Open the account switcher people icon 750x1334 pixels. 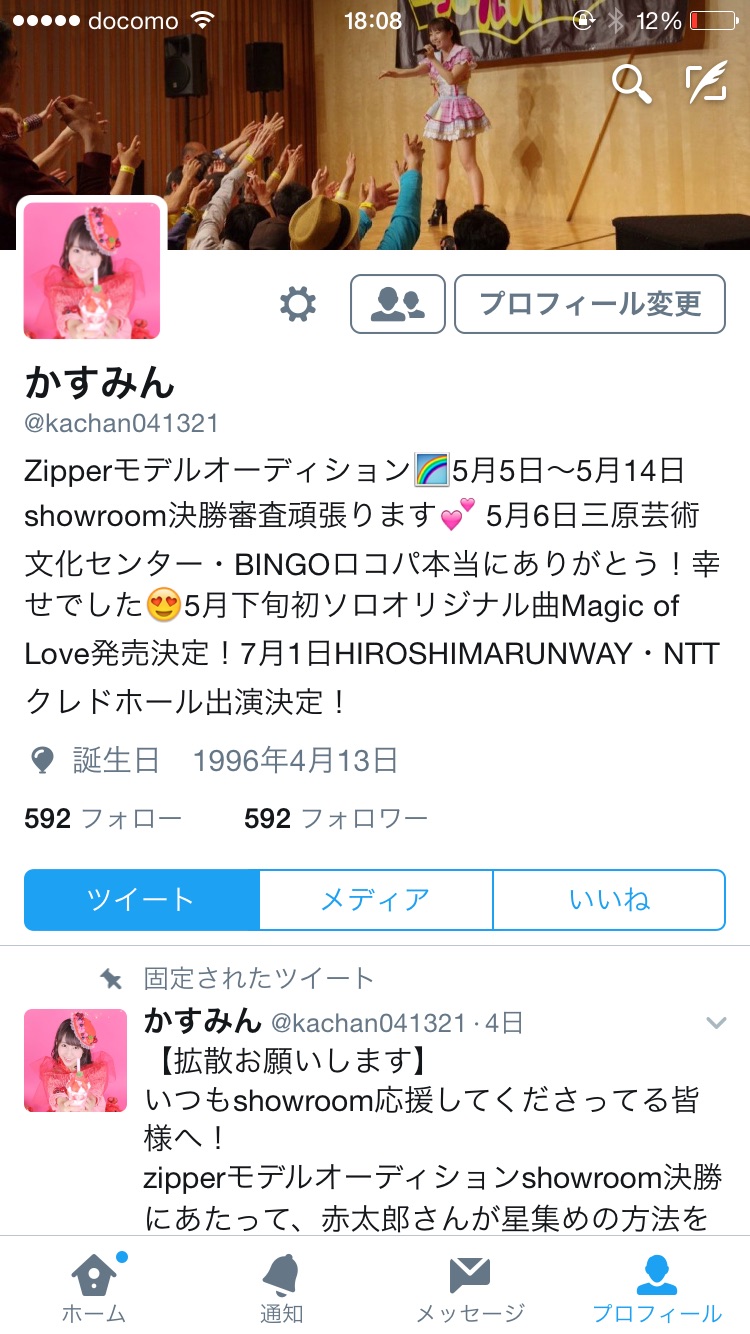click(x=397, y=304)
